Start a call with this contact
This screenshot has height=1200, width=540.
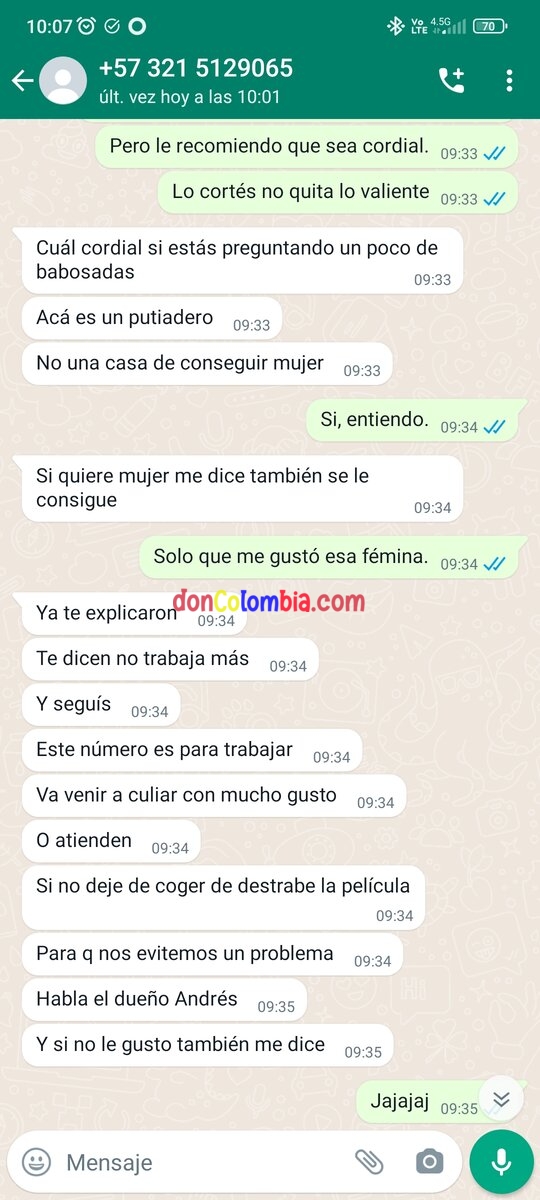point(451,81)
